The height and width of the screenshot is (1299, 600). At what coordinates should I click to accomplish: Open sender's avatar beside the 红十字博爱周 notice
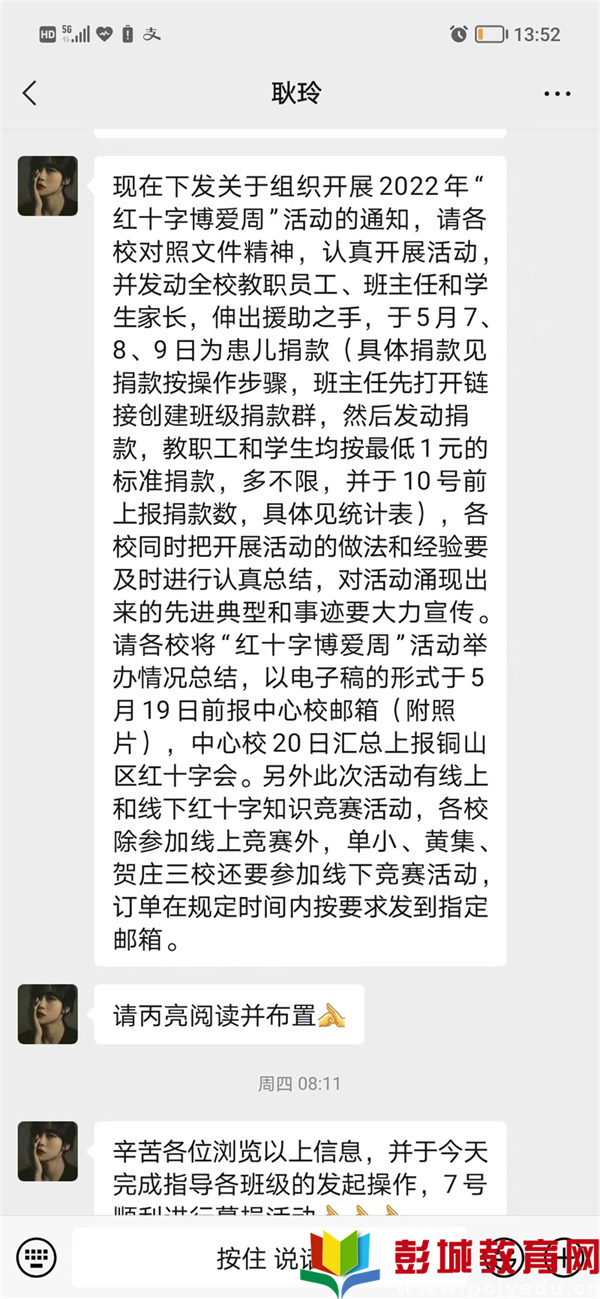coord(48,186)
